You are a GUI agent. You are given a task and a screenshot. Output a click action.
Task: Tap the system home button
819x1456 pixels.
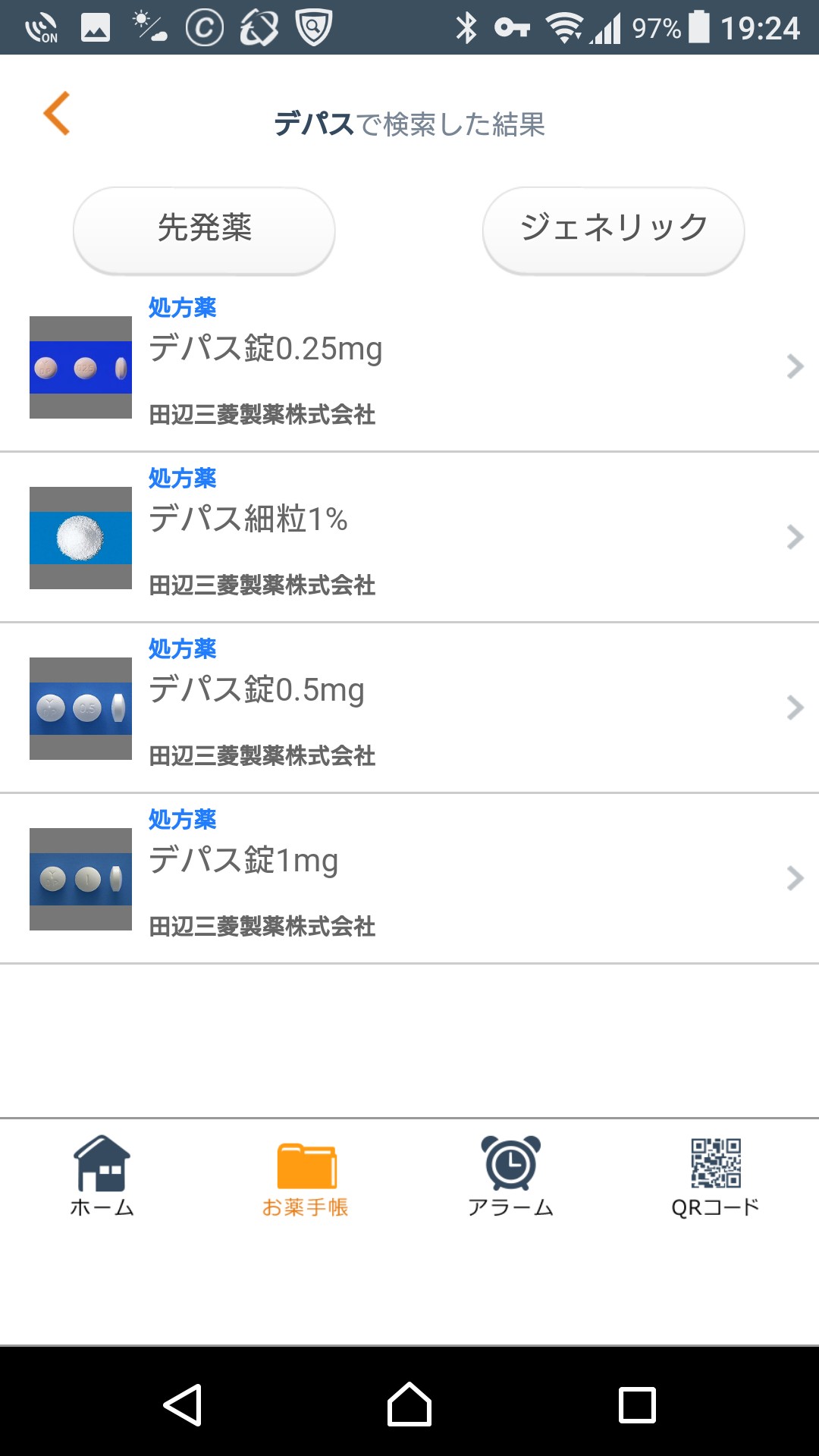(x=409, y=1404)
